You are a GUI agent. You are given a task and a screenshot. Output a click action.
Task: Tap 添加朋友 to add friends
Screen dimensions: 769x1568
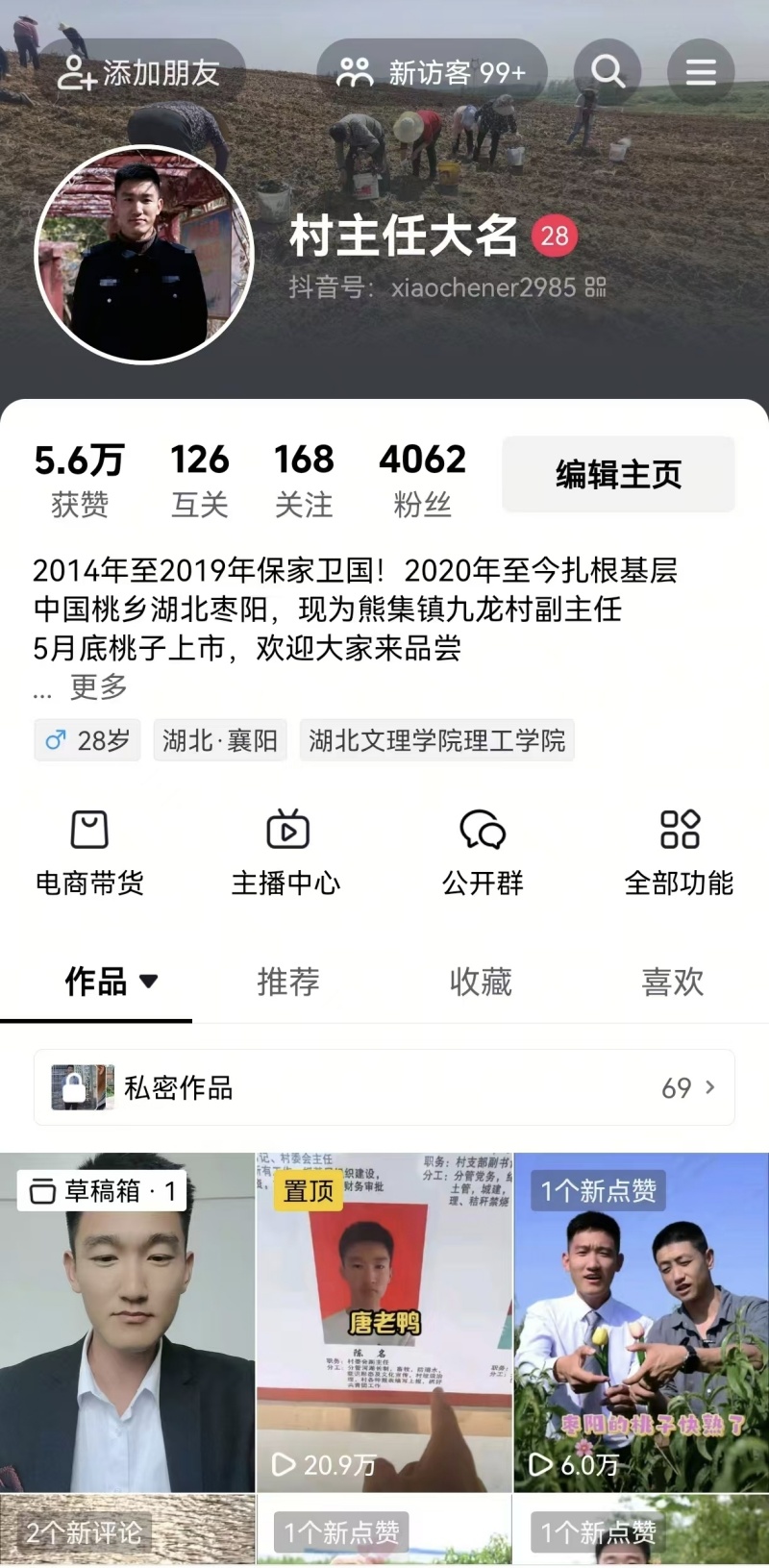click(138, 73)
